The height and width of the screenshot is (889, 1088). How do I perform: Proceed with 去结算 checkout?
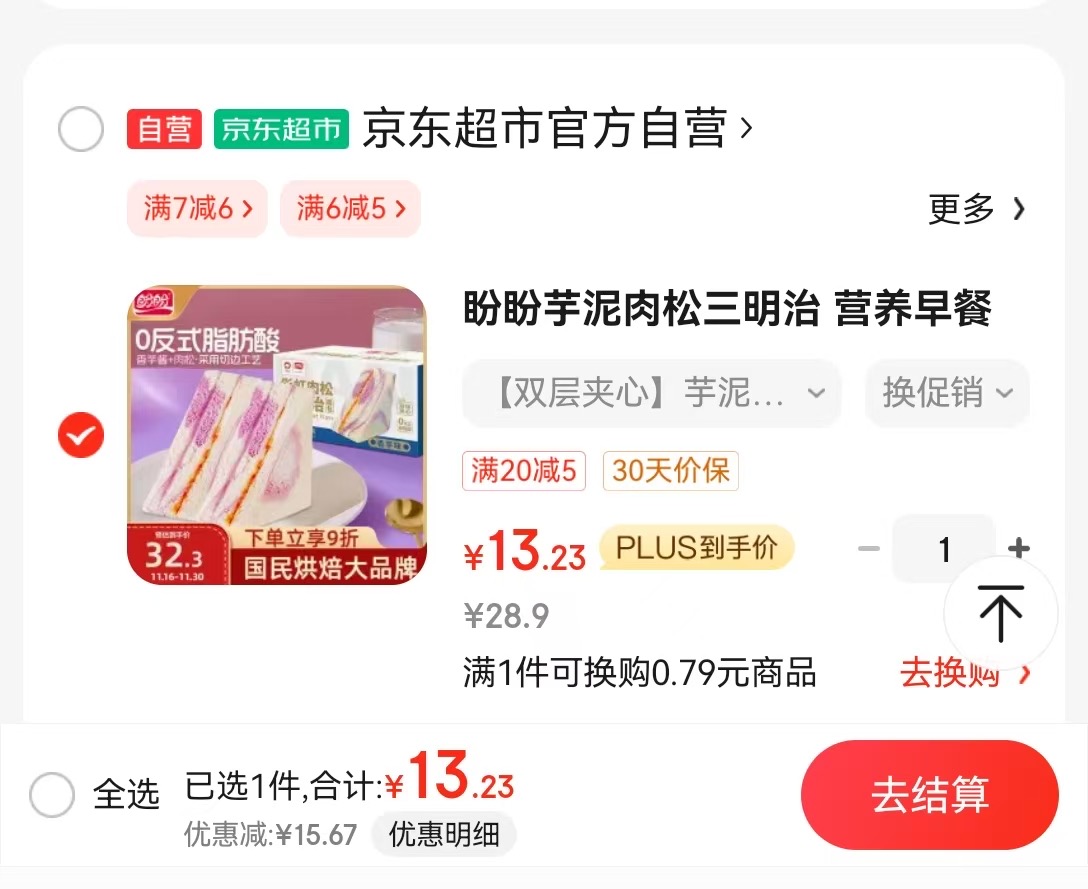pos(929,795)
